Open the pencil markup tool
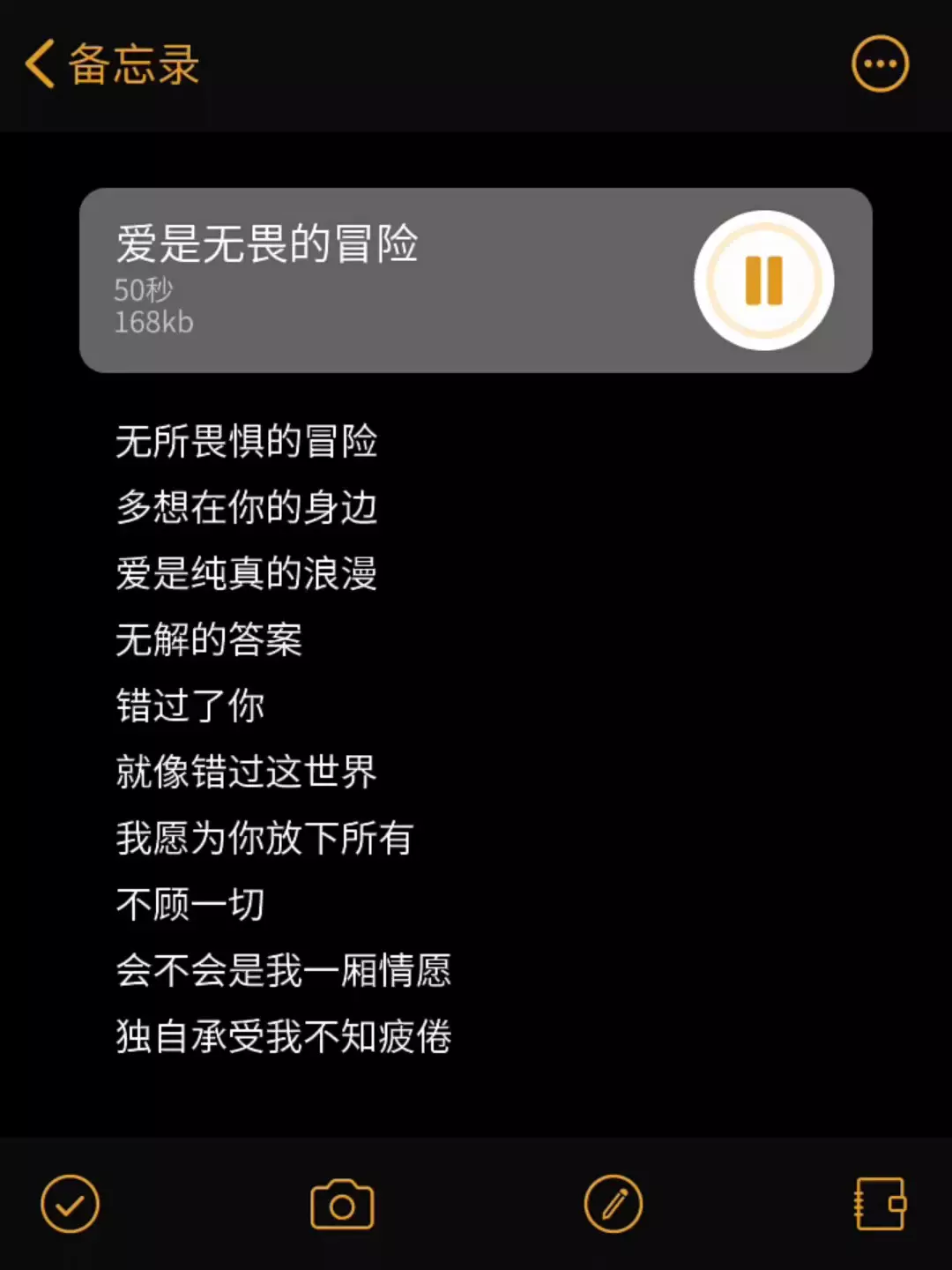Viewport: 952px width, 1270px height. point(614,1204)
